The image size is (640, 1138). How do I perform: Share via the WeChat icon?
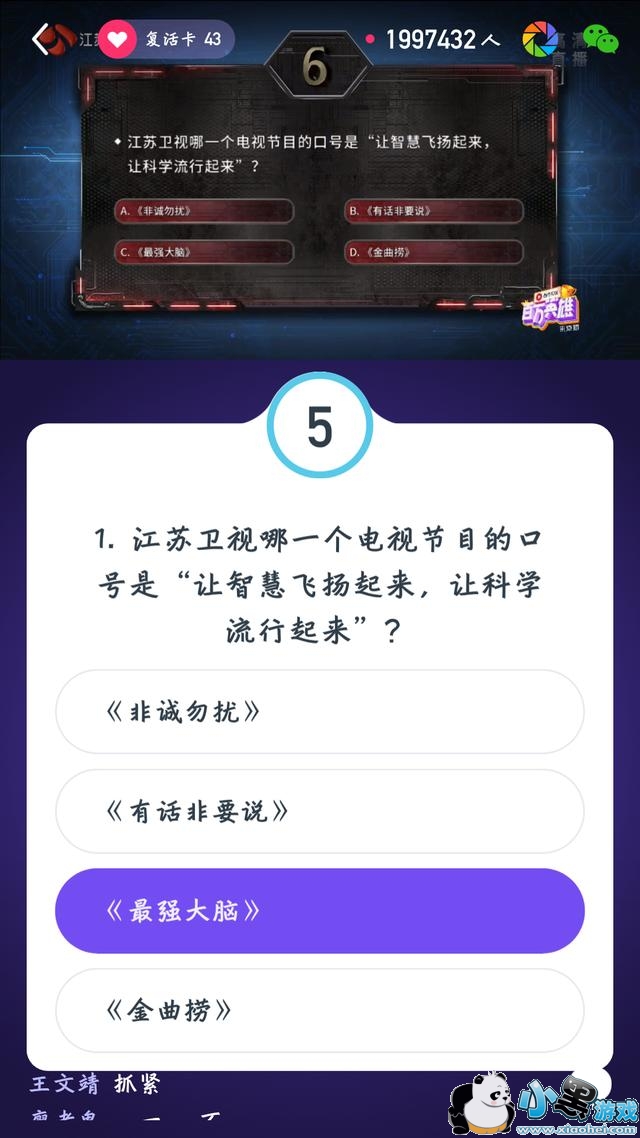[x=601, y=39]
